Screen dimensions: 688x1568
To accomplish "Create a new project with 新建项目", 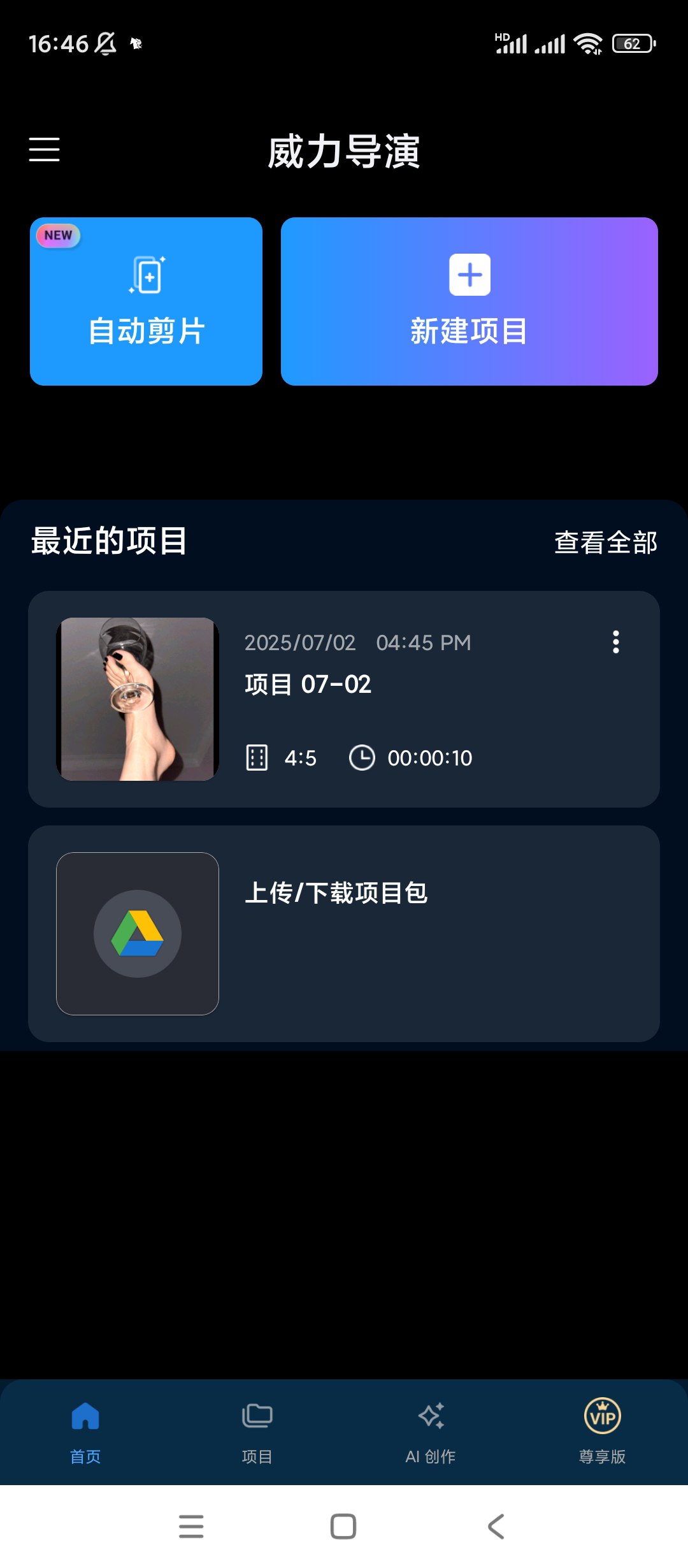I will tap(469, 301).
